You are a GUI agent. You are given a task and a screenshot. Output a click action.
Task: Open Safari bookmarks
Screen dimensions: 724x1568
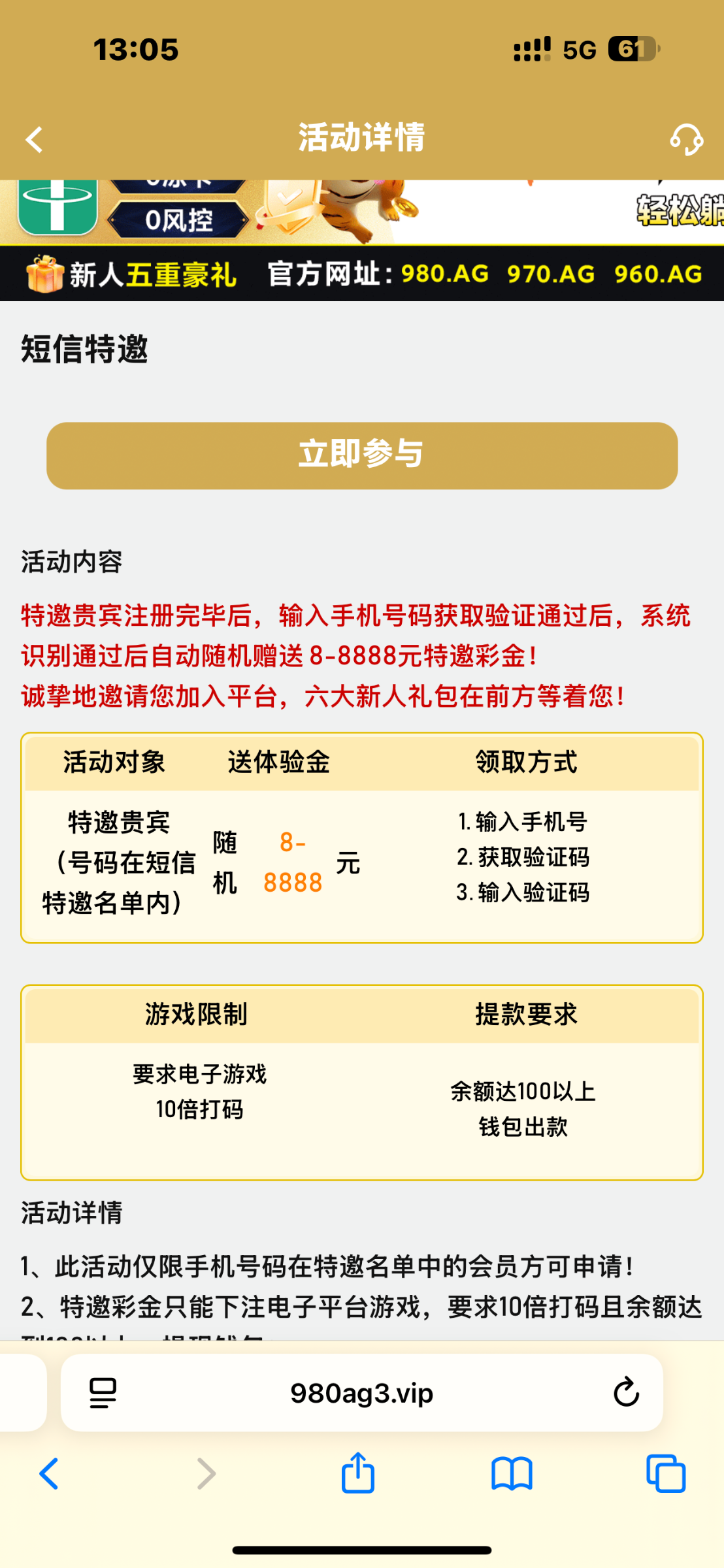click(512, 1475)
